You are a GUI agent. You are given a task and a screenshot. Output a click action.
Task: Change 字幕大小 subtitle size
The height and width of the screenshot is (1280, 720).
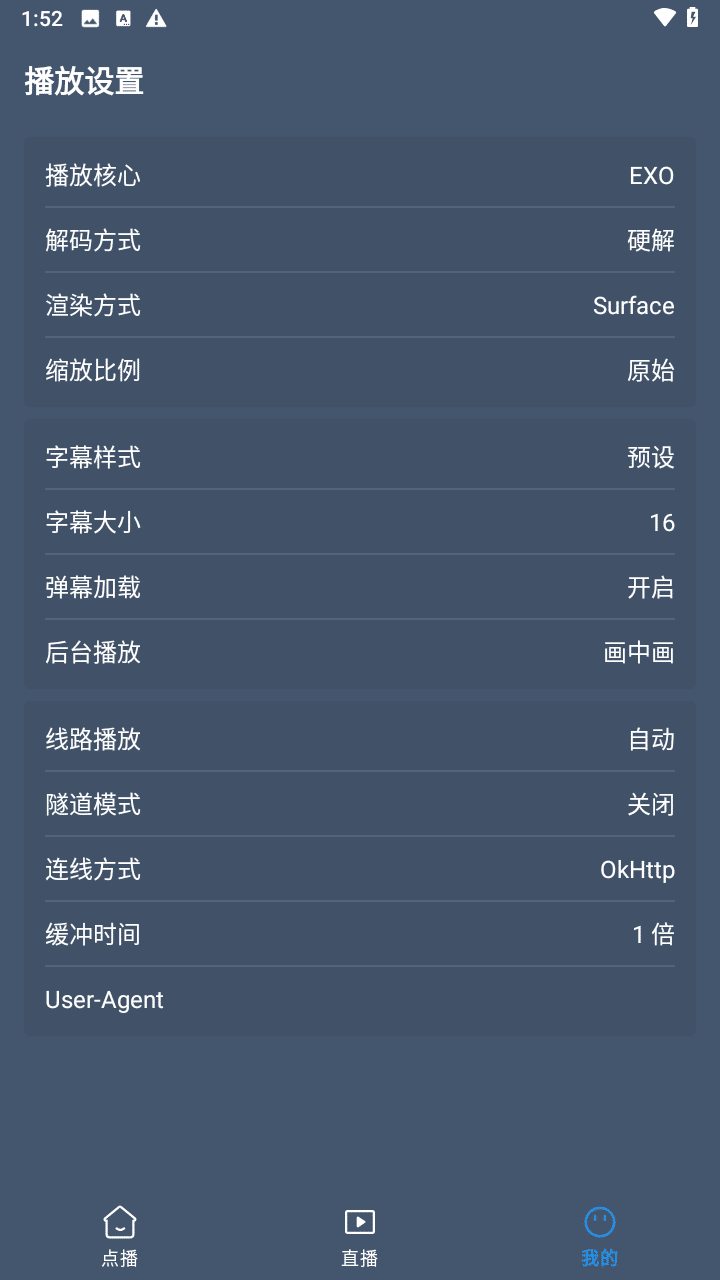click(x=360, y=522)
